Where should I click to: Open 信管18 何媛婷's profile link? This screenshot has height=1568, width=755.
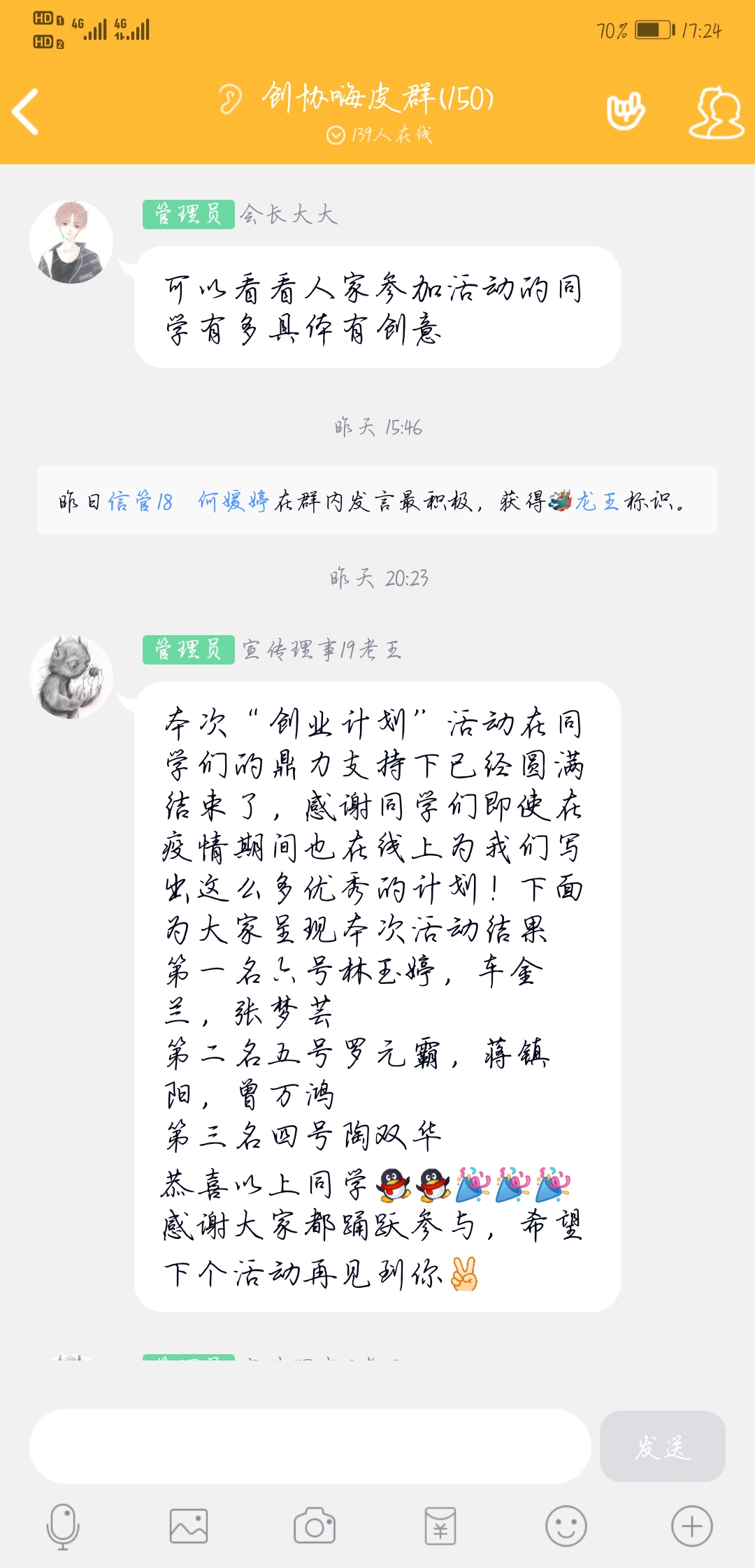(x=187, y=501)
